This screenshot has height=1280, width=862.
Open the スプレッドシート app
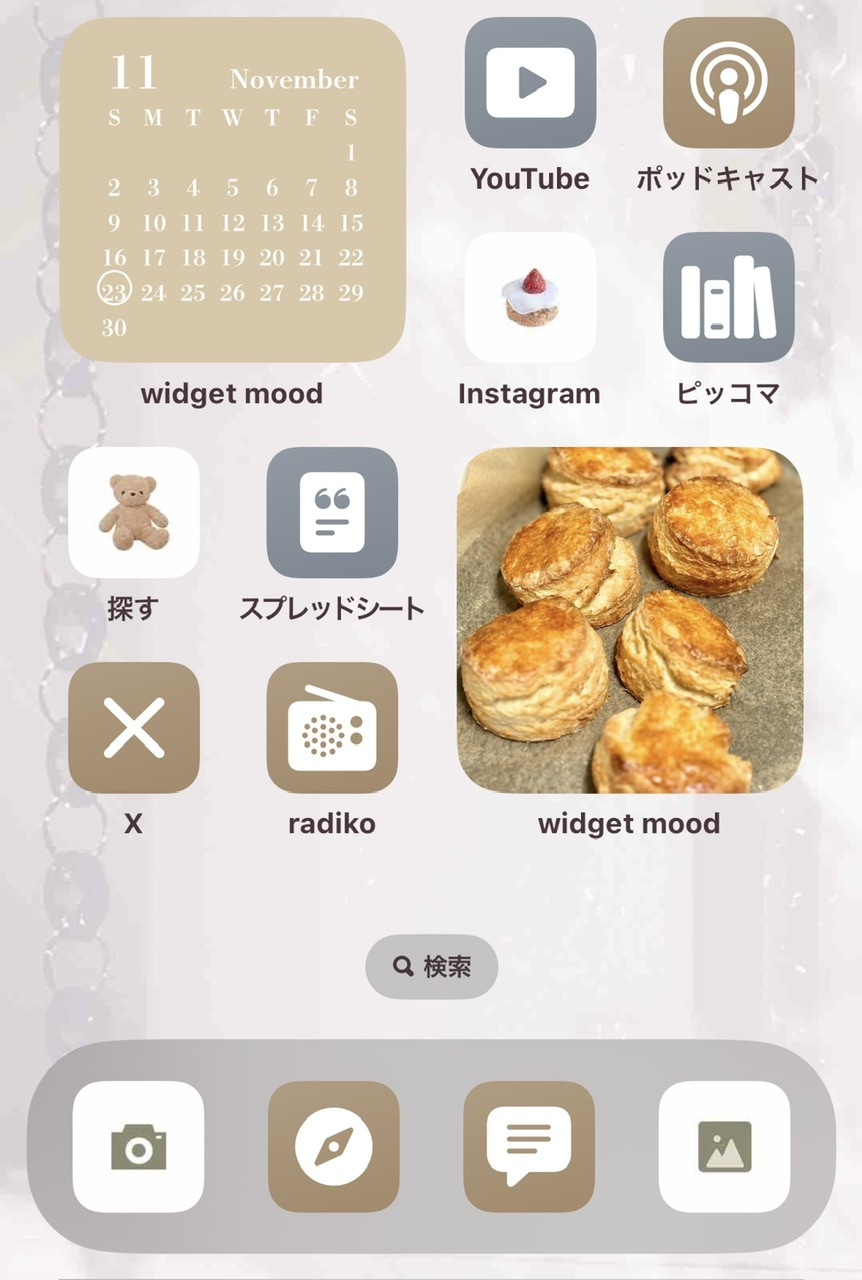coord(332,513)
